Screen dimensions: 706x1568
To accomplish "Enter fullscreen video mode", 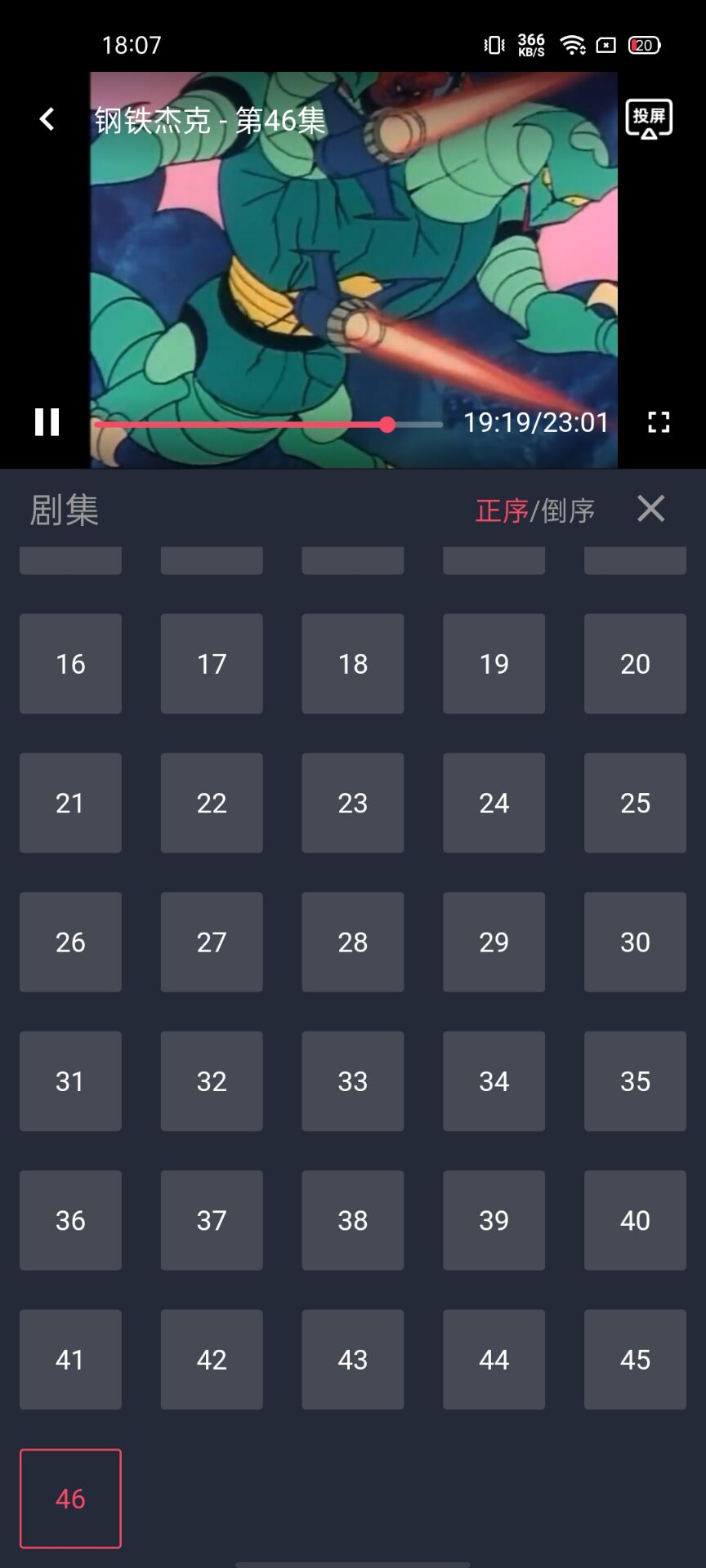I will pos(659,422).
